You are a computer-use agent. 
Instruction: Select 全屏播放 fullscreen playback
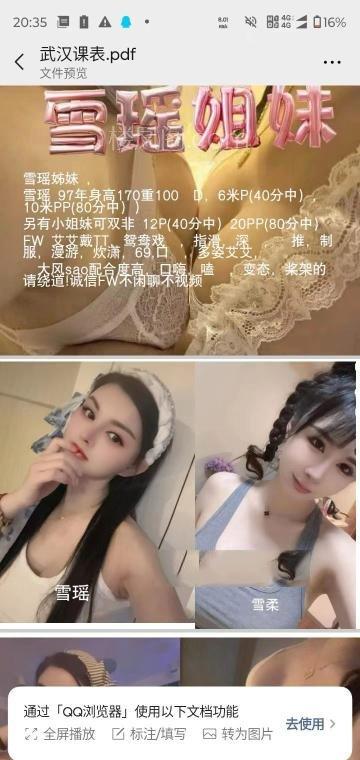60,734
